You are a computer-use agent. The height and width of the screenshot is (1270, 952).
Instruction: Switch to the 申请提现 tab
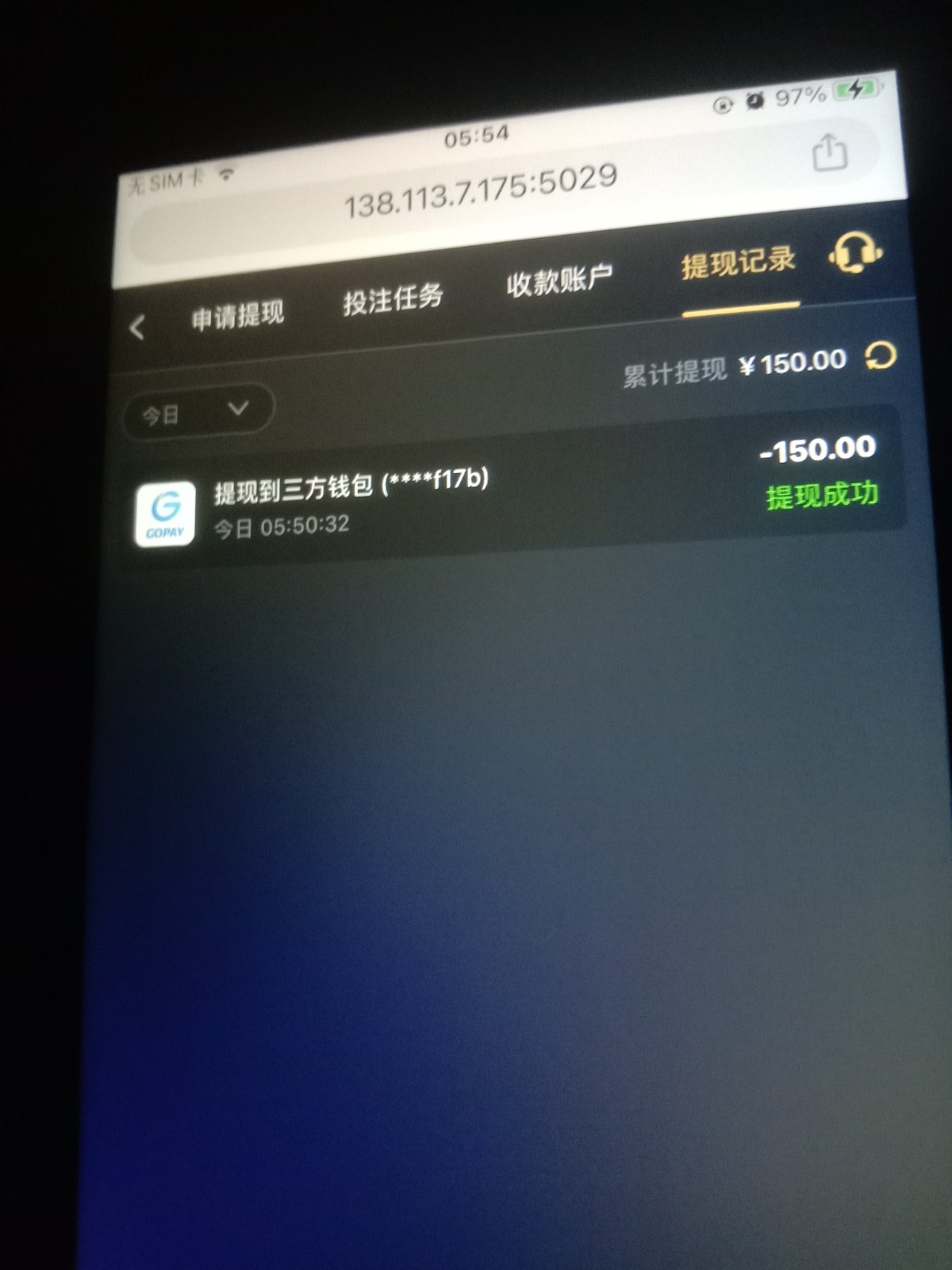(237, 314)
